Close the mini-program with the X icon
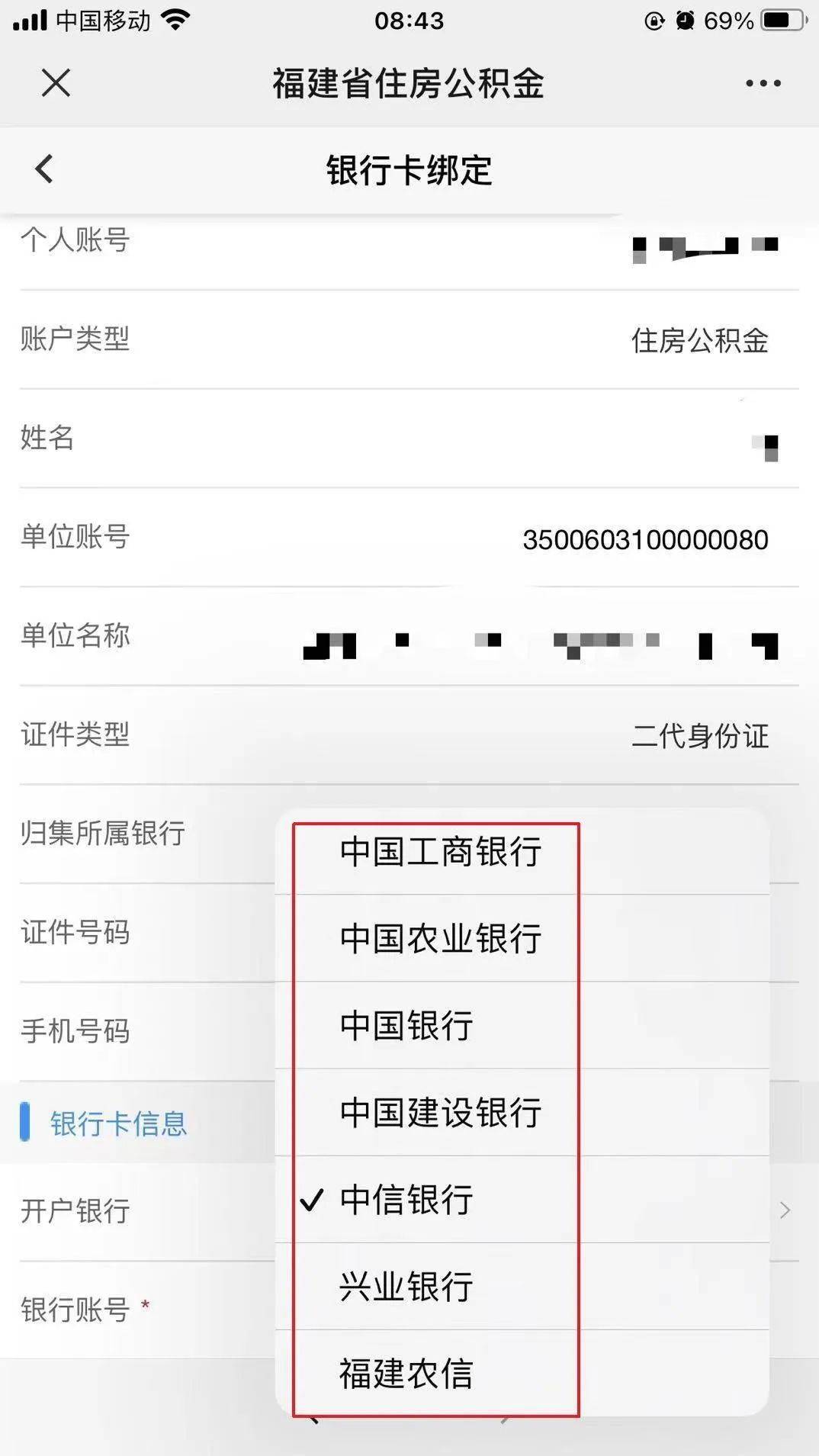Image resolution: width=819 pixels, height=1456 pixels. tap(53, 82)
